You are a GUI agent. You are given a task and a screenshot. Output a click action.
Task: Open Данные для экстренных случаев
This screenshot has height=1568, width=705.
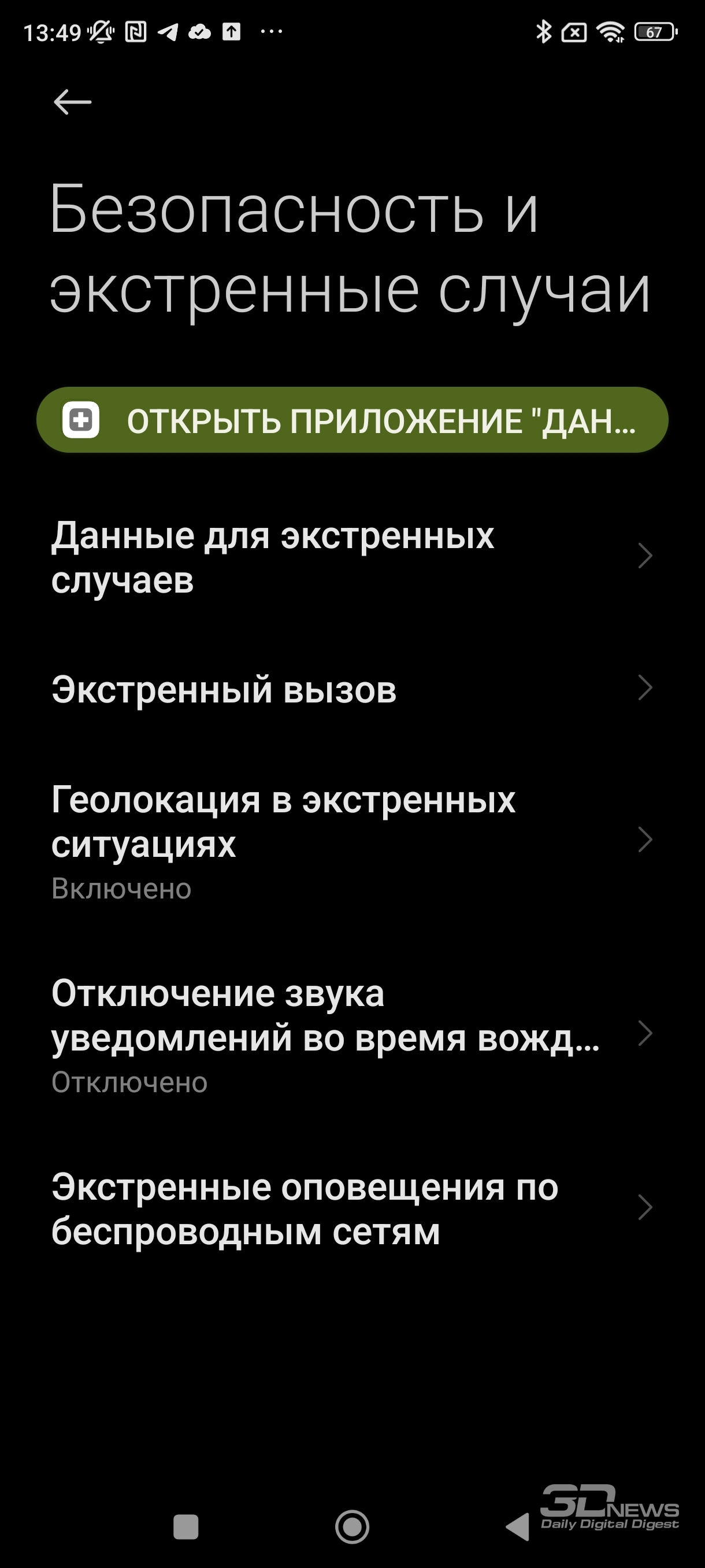352,557
